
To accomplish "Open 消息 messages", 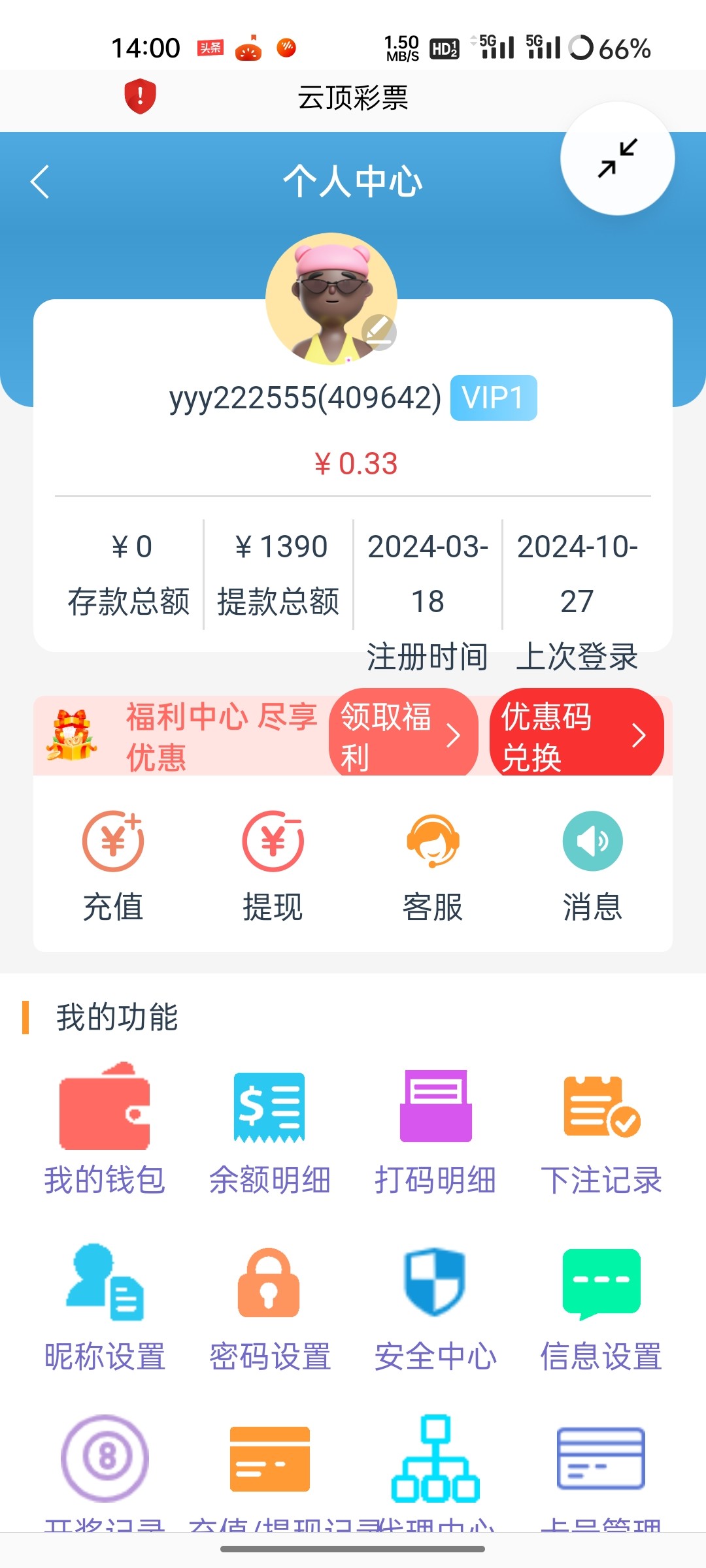I will pyautogui.click(x=592, y=866).
